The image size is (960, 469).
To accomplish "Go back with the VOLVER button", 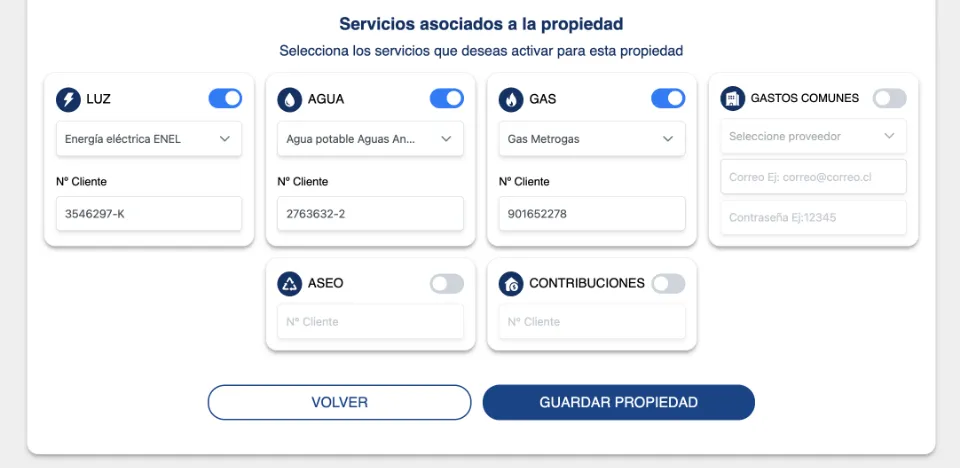I will (x=339, y=402).
